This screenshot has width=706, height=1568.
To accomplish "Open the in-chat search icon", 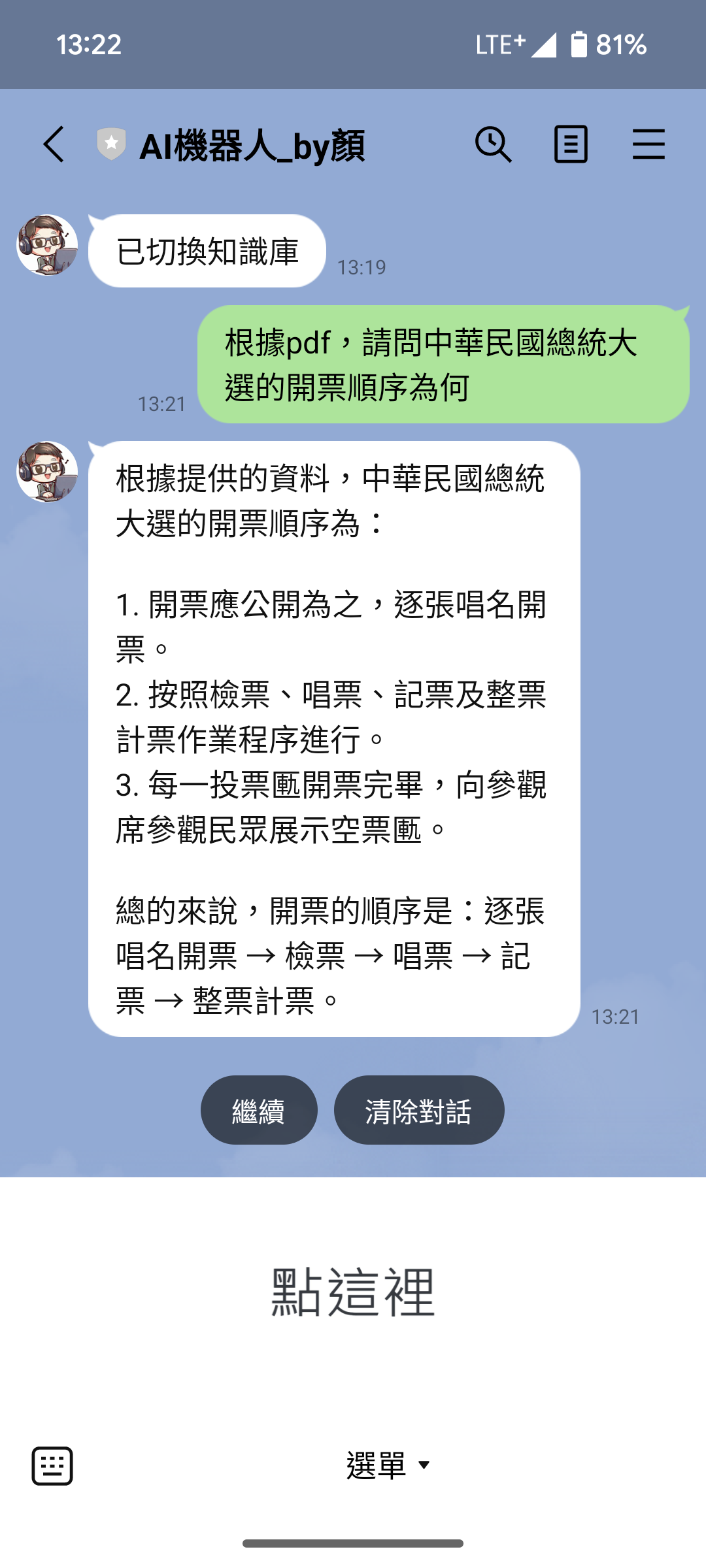I will click(x=493, y=145).
